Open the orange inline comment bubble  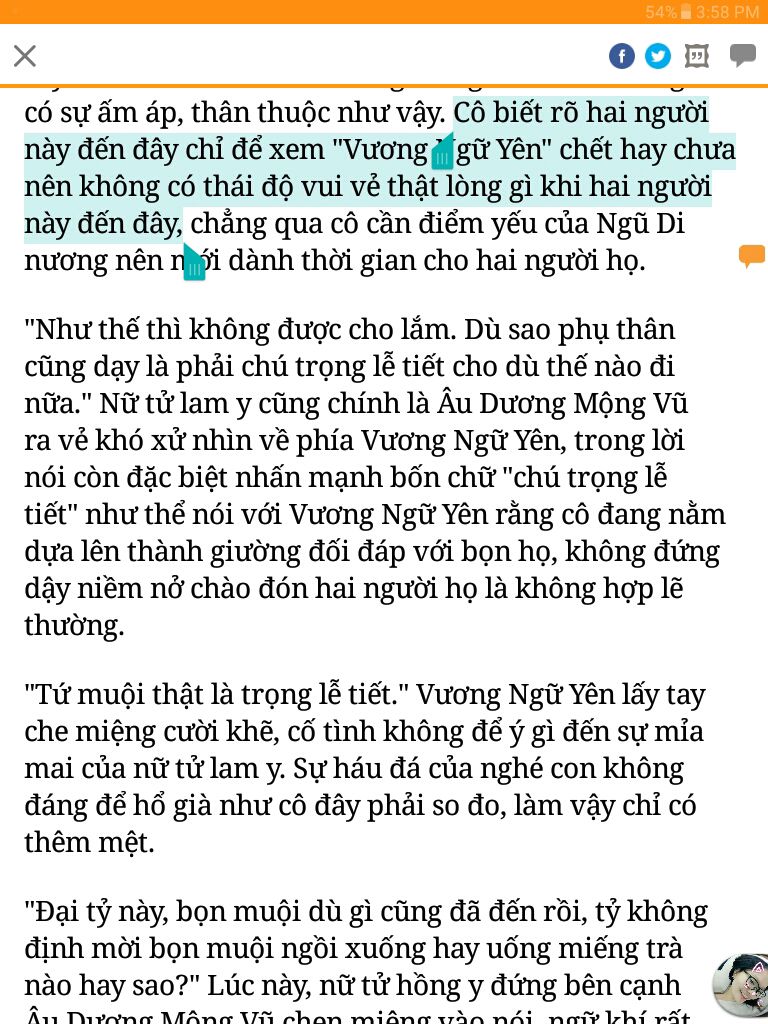click(x=751, y=256)
